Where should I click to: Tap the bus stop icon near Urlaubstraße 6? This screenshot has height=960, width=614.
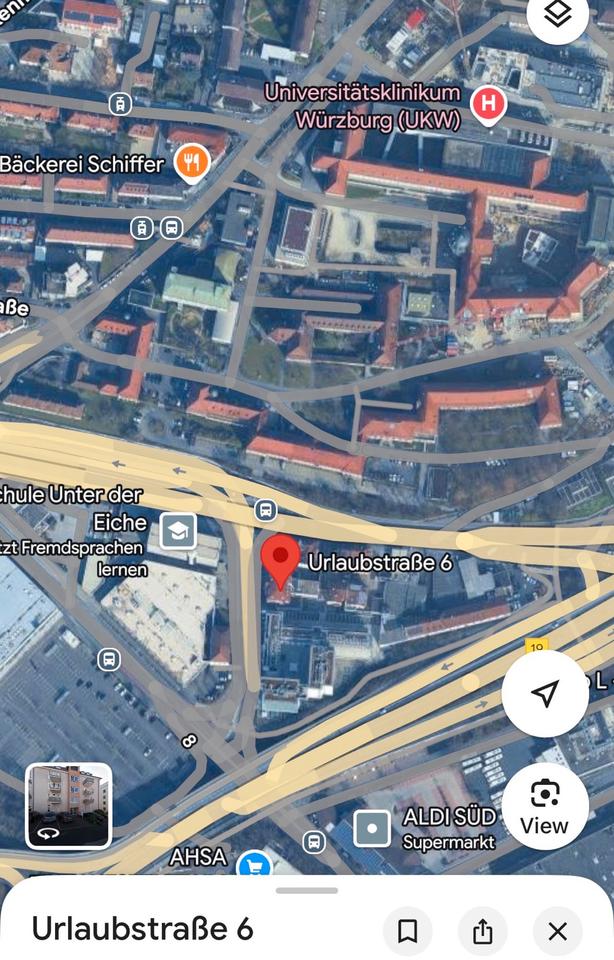[x=266, y=510]
